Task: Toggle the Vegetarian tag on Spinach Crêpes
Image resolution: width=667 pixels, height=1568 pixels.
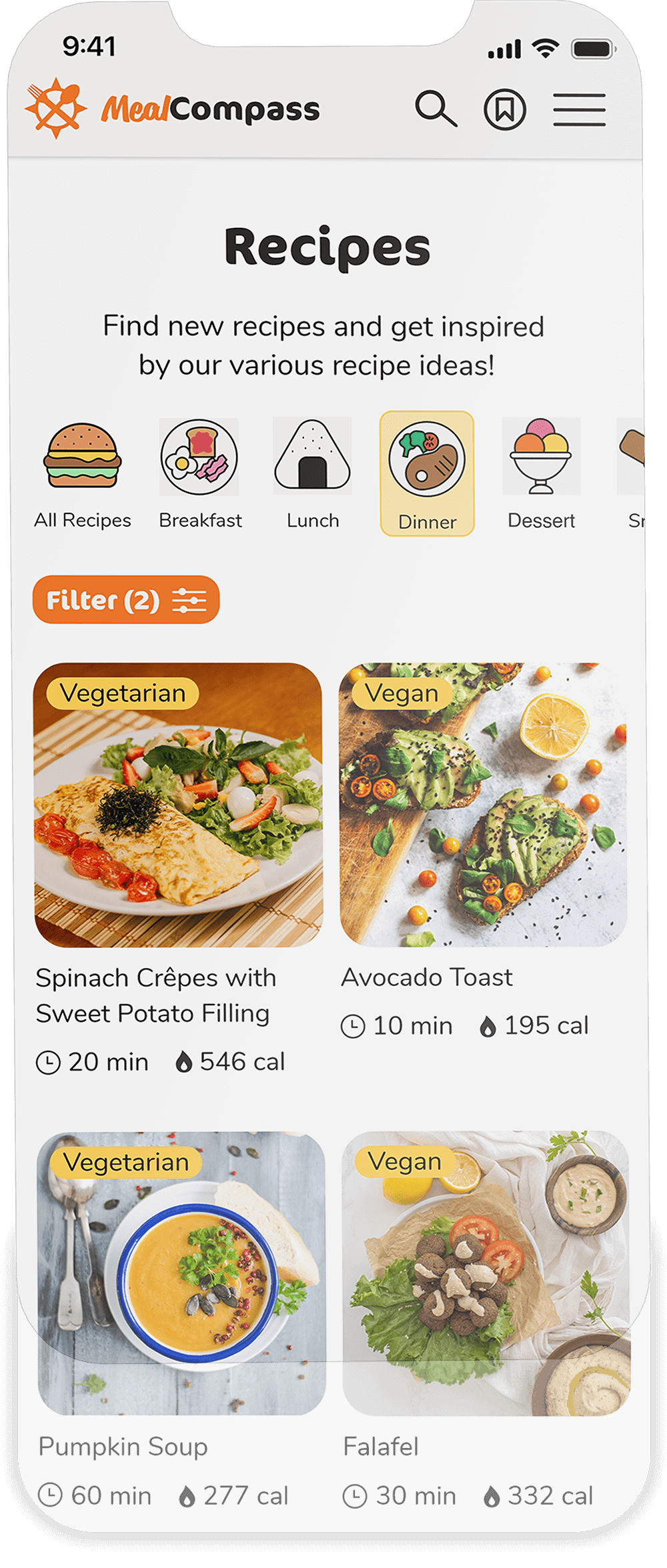Action: pos(124,693)
